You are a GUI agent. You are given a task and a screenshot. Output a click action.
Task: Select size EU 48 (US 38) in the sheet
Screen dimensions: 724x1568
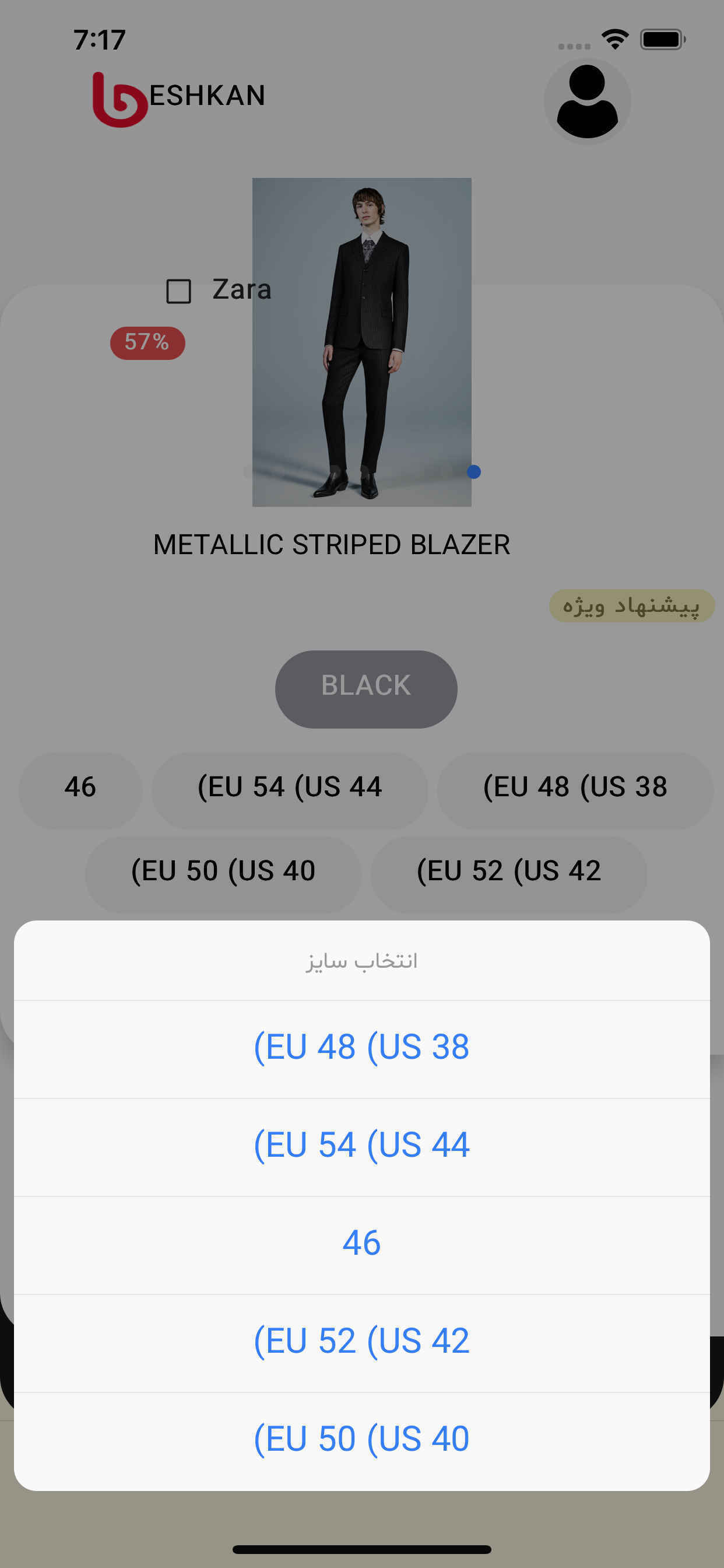tap(361, 1048)
